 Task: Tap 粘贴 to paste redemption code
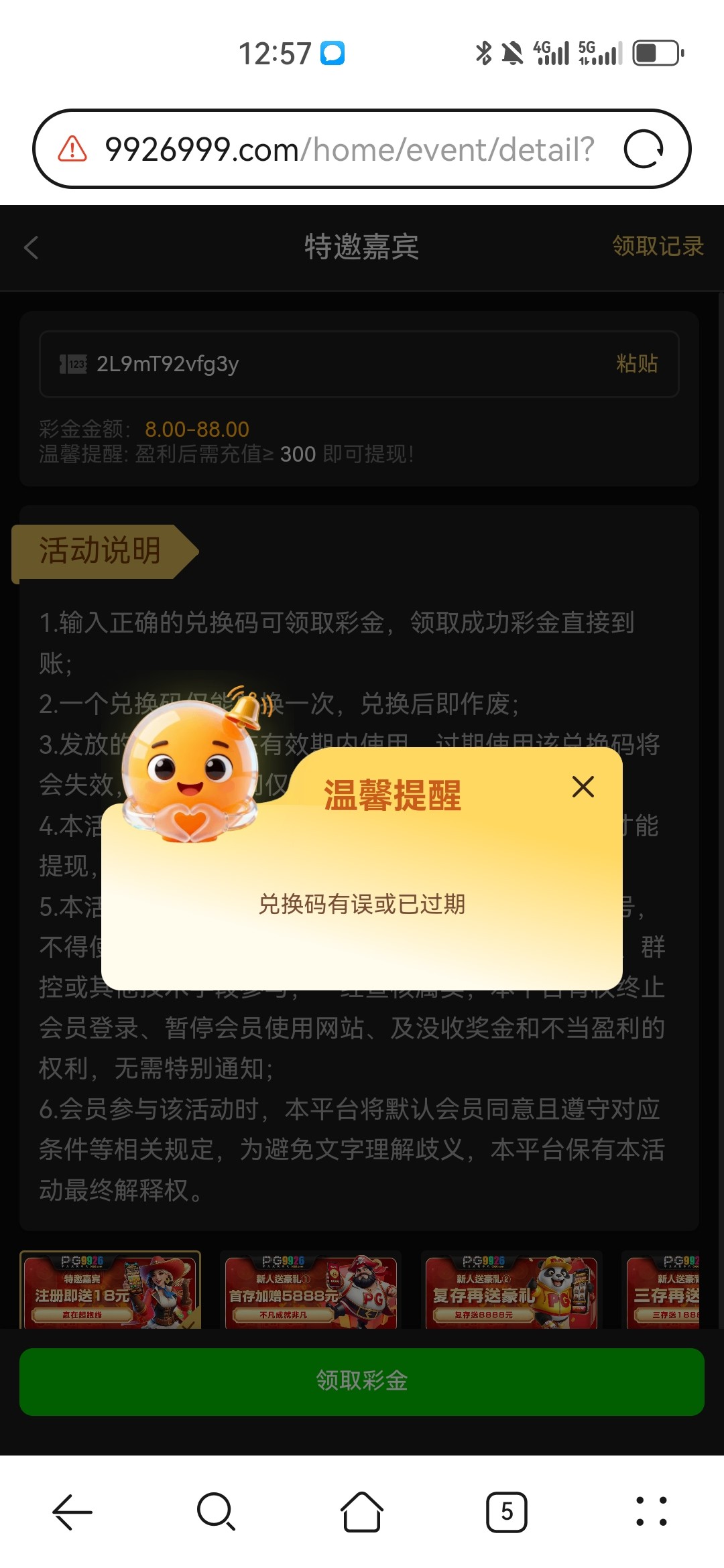pyautogui.click(x=636, y=363)
